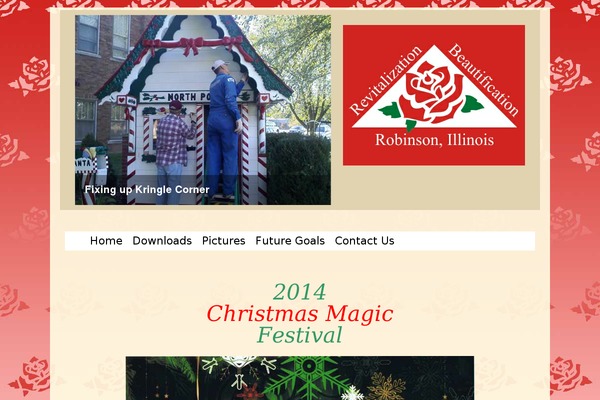Open the Home page
Viewport: 600px width, 400px height.
click(x=106, y=241)
